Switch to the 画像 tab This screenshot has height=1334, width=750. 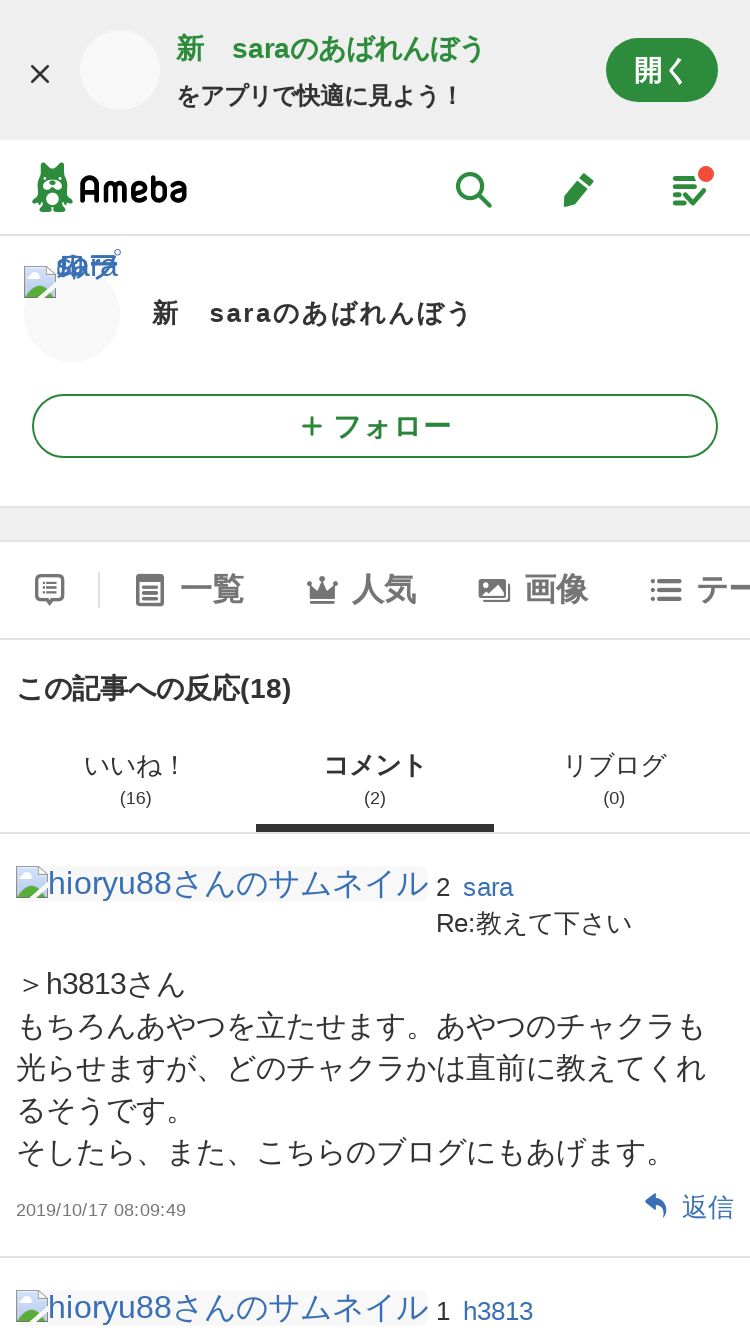click(533, 590)
